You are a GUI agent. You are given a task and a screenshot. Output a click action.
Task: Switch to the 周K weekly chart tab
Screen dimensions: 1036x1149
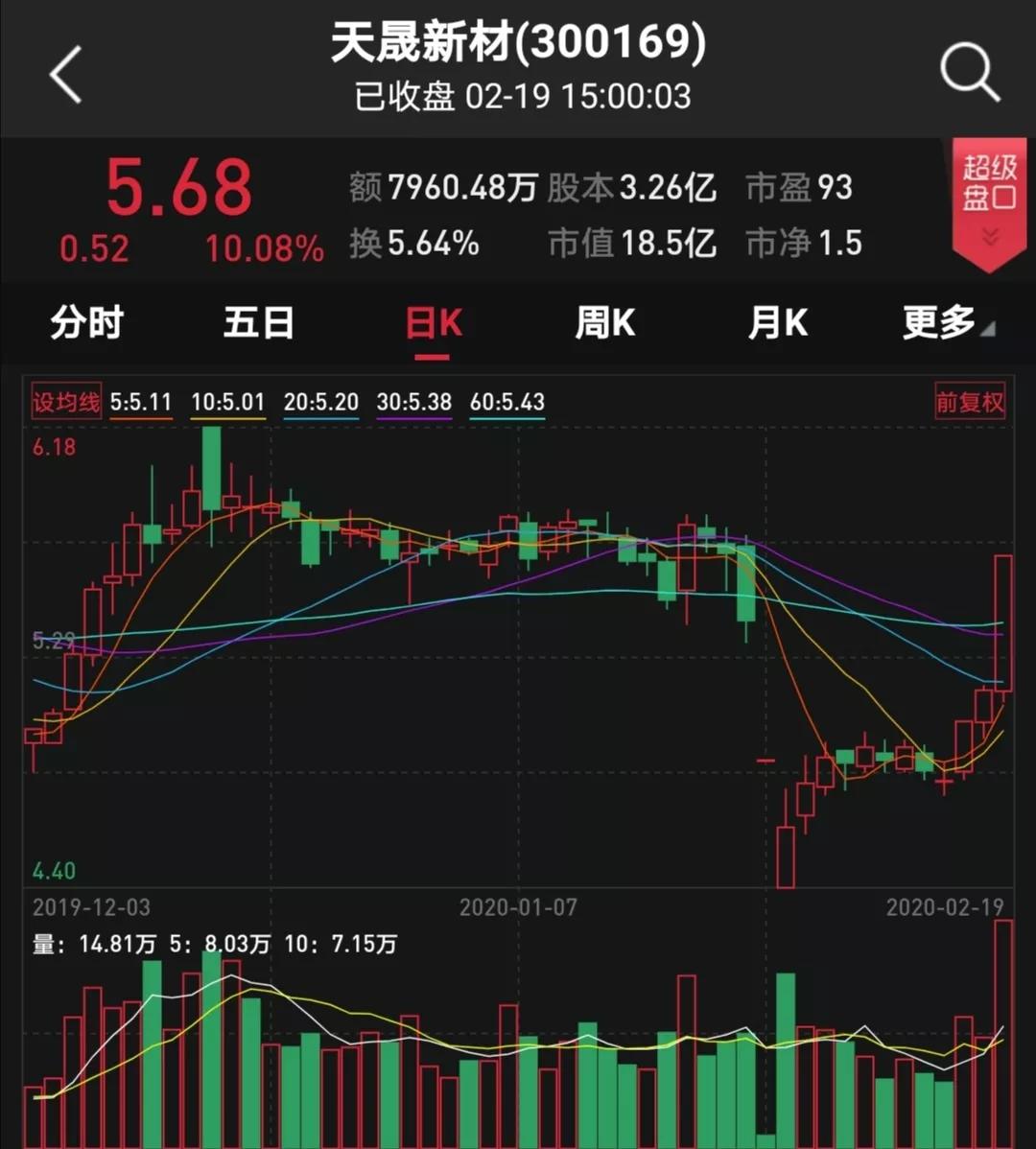tap(603, 323)
